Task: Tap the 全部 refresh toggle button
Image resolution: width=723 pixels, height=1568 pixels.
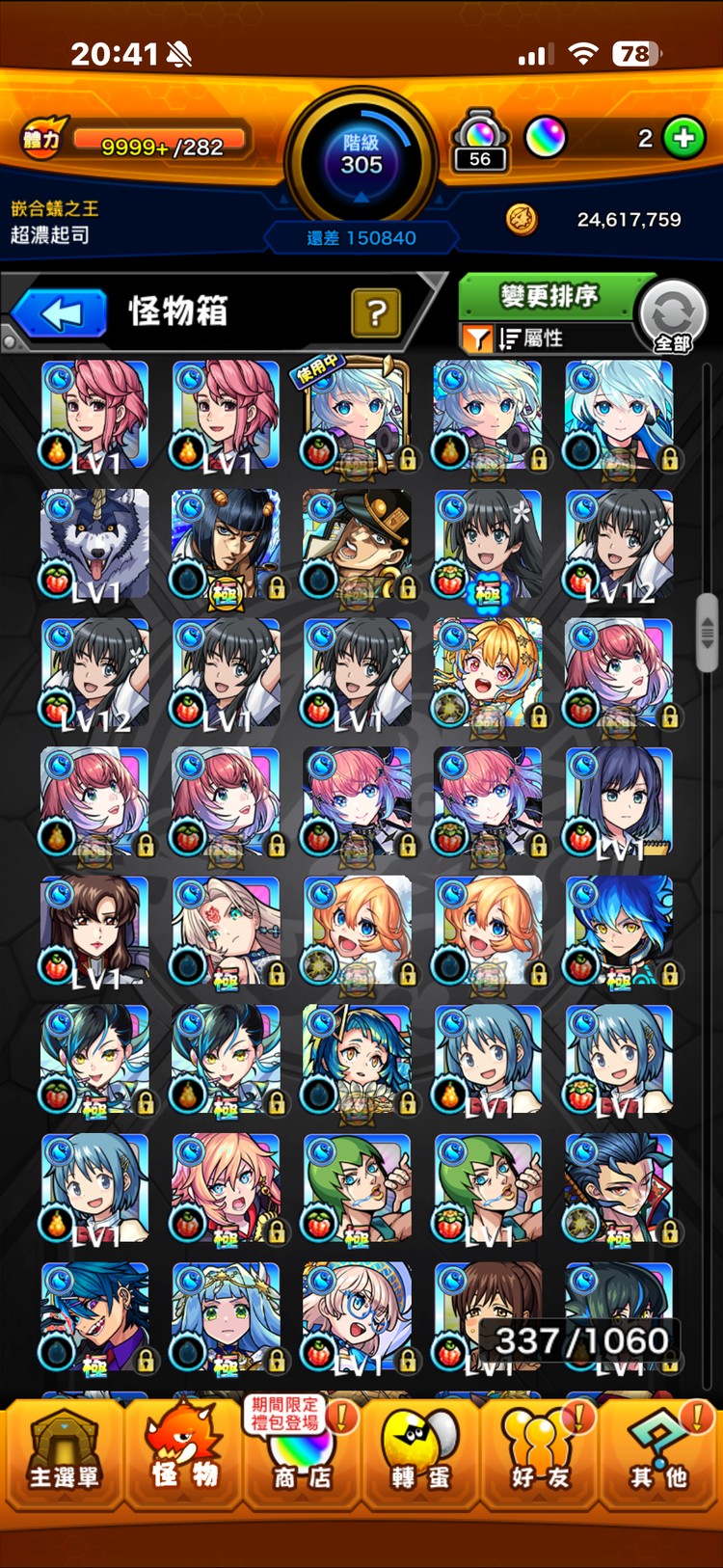Action: (x=673, y=317)
